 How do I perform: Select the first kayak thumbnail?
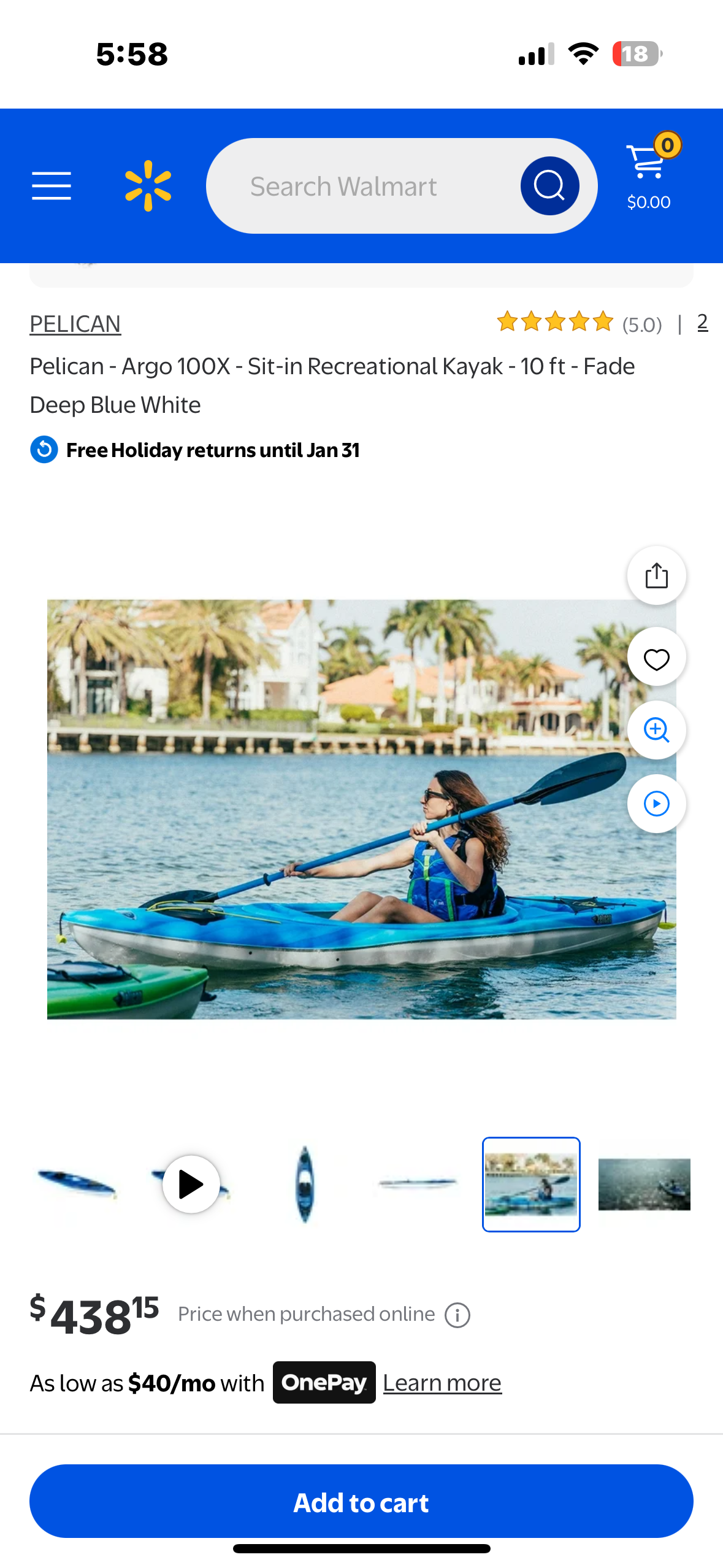[x=77, y=1184]
